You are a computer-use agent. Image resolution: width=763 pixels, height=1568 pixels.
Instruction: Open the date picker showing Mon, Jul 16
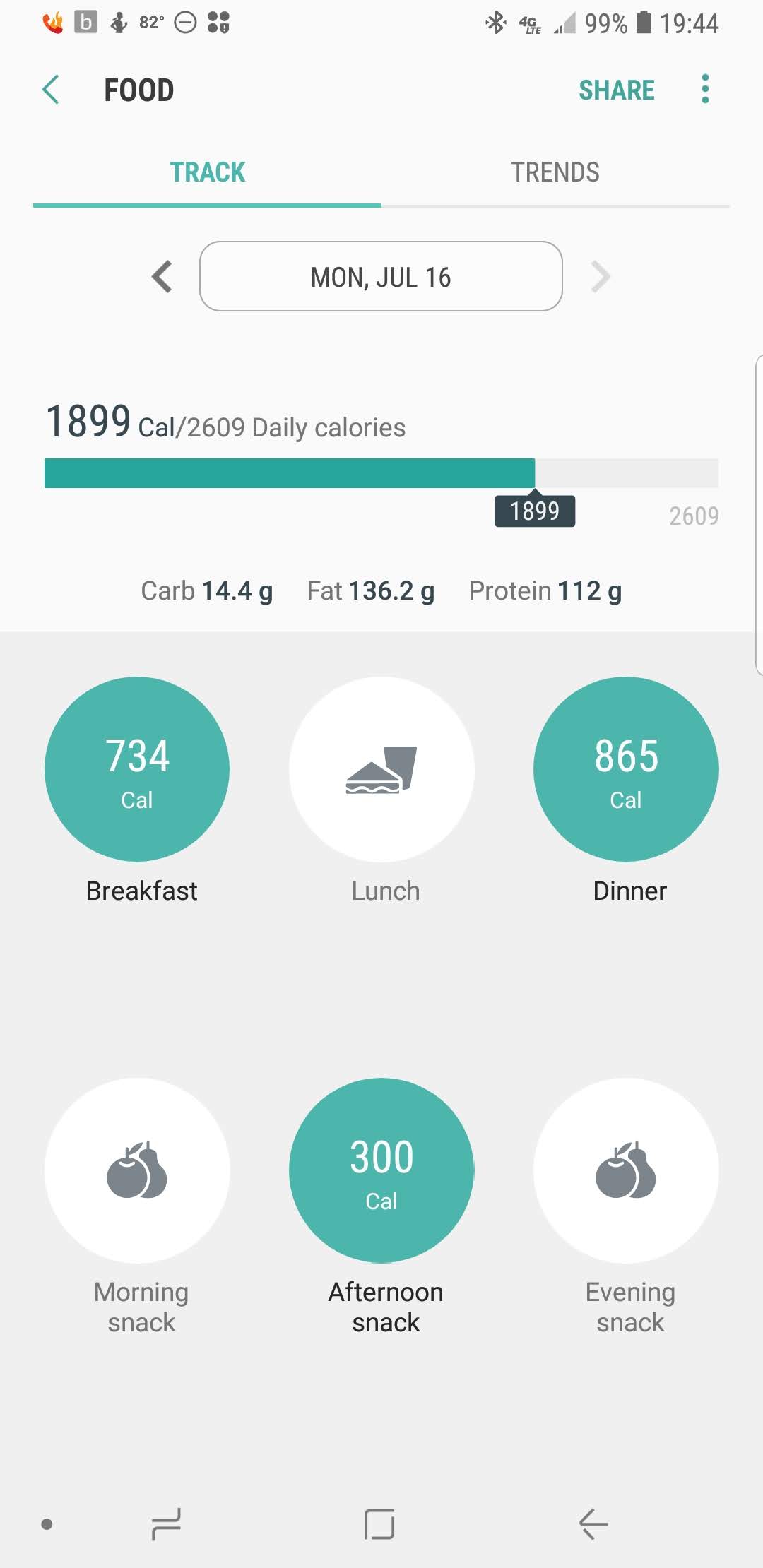(x=381, y=276)
